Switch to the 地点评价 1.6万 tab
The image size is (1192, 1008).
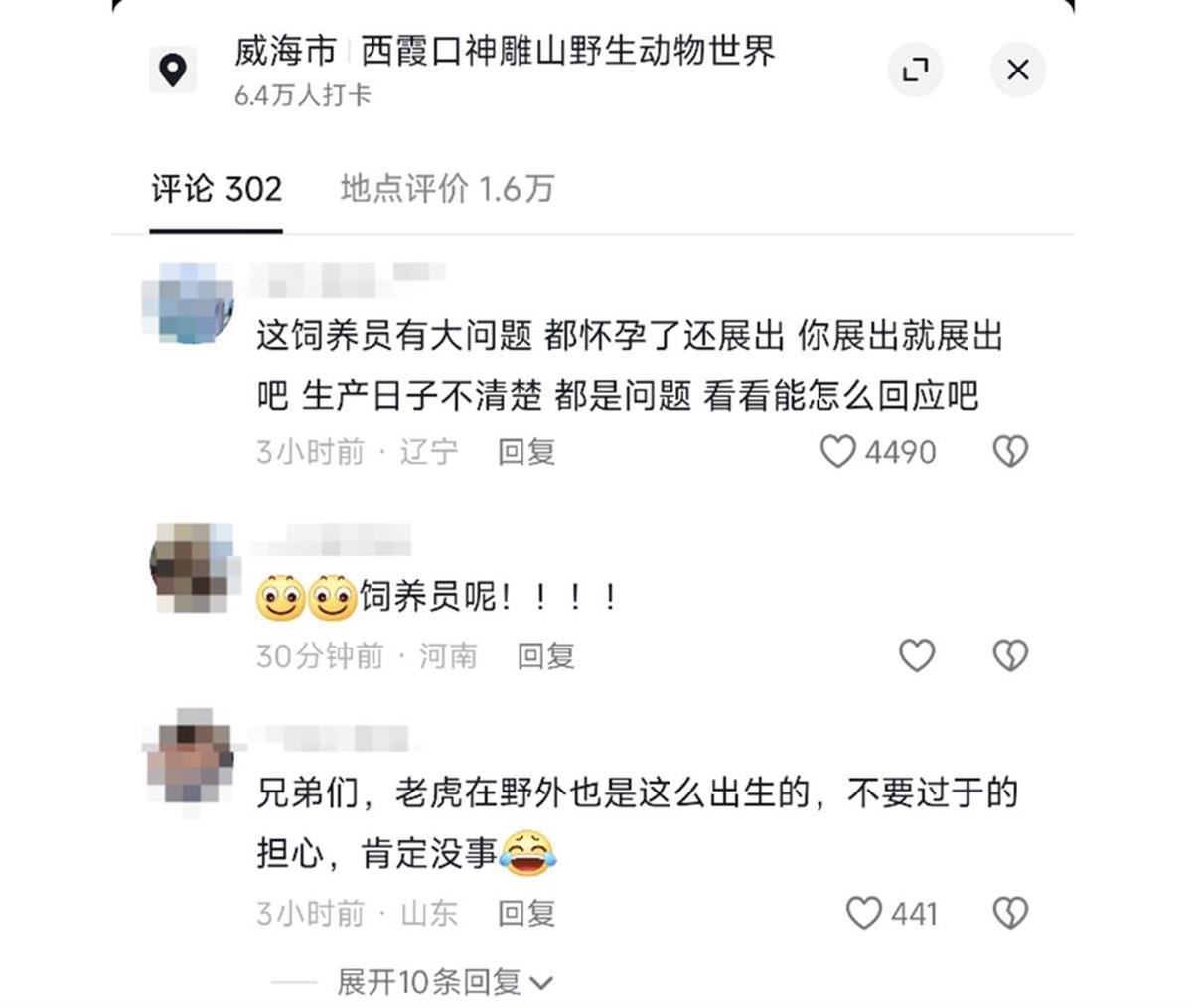(x=446, y=188)
